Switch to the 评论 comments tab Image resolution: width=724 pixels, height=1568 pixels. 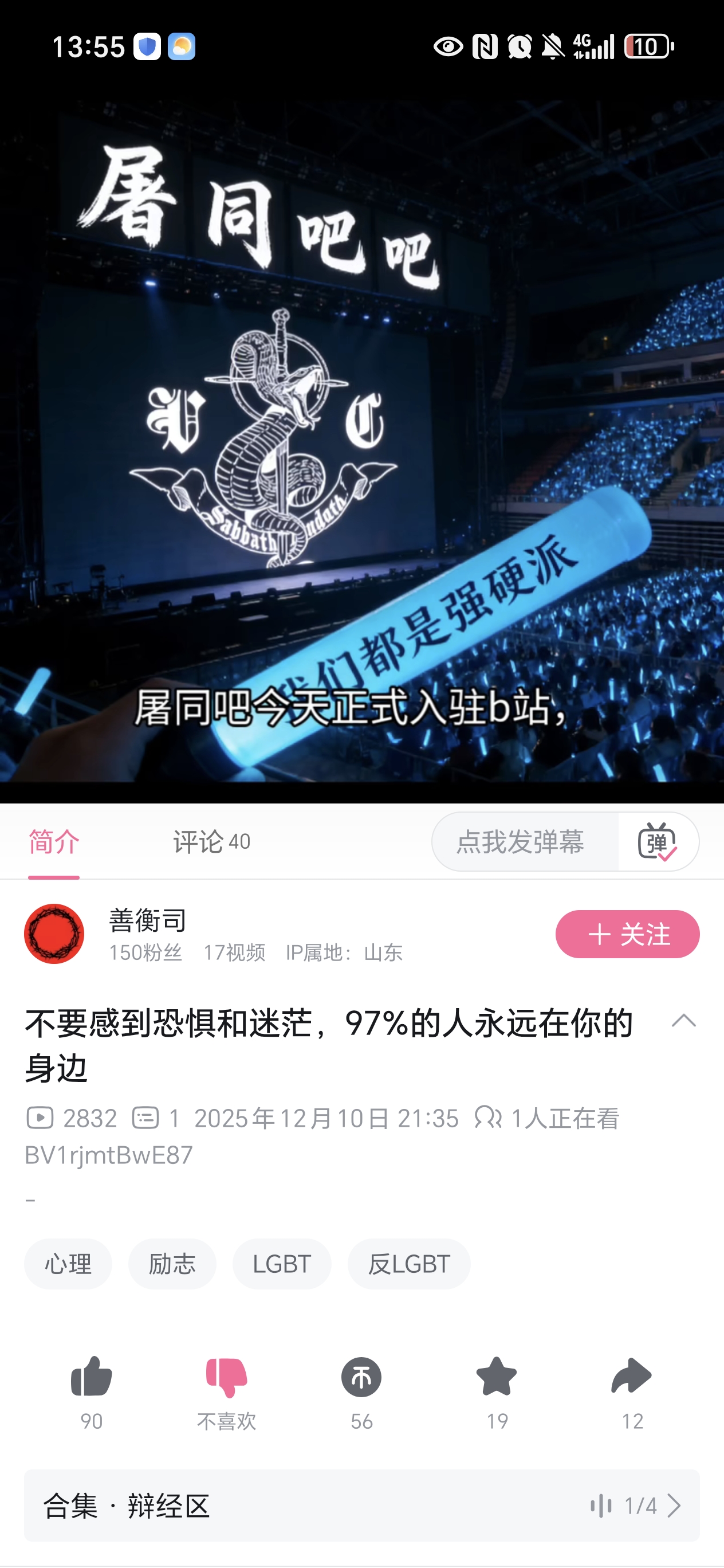pyautogui.click(x=211, y=842)
